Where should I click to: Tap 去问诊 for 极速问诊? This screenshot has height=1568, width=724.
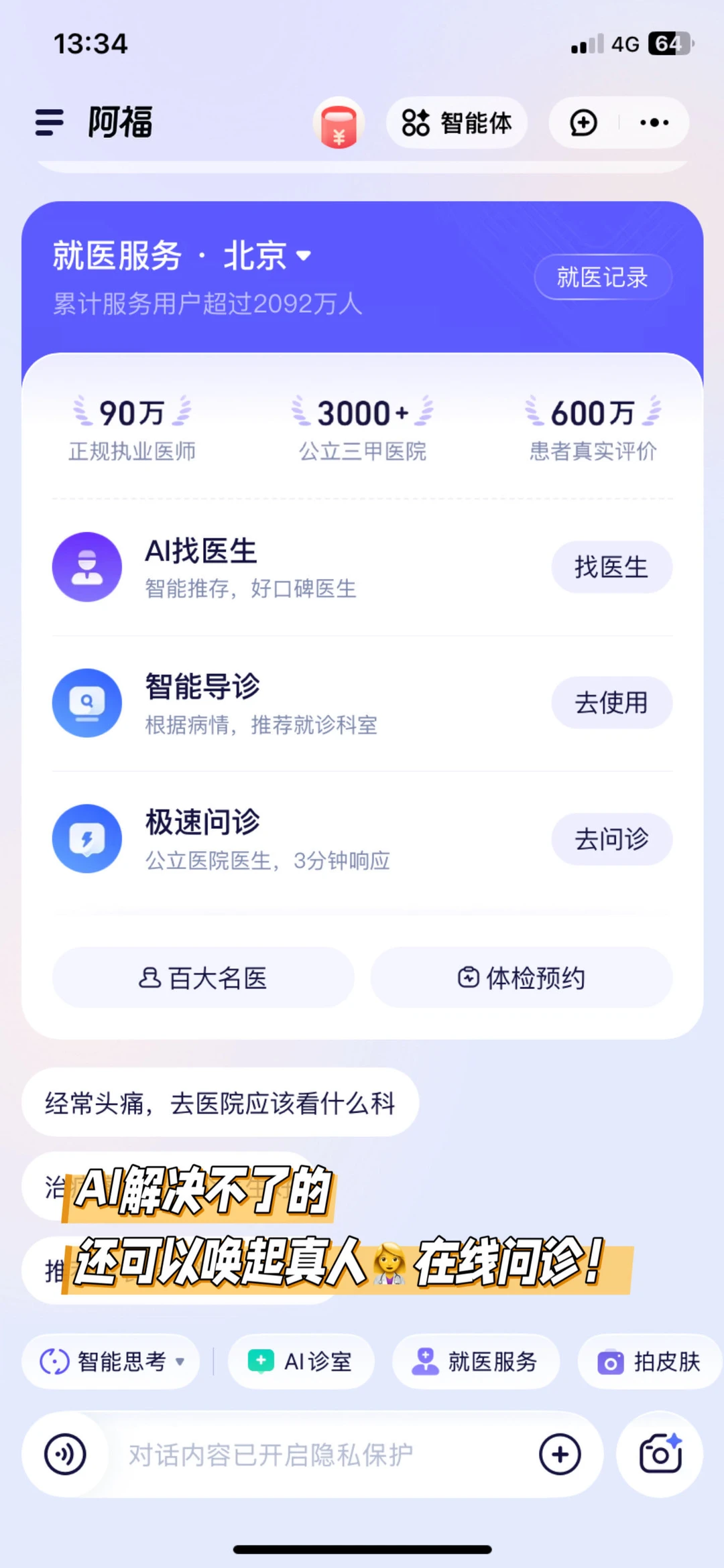coord(611,839)
